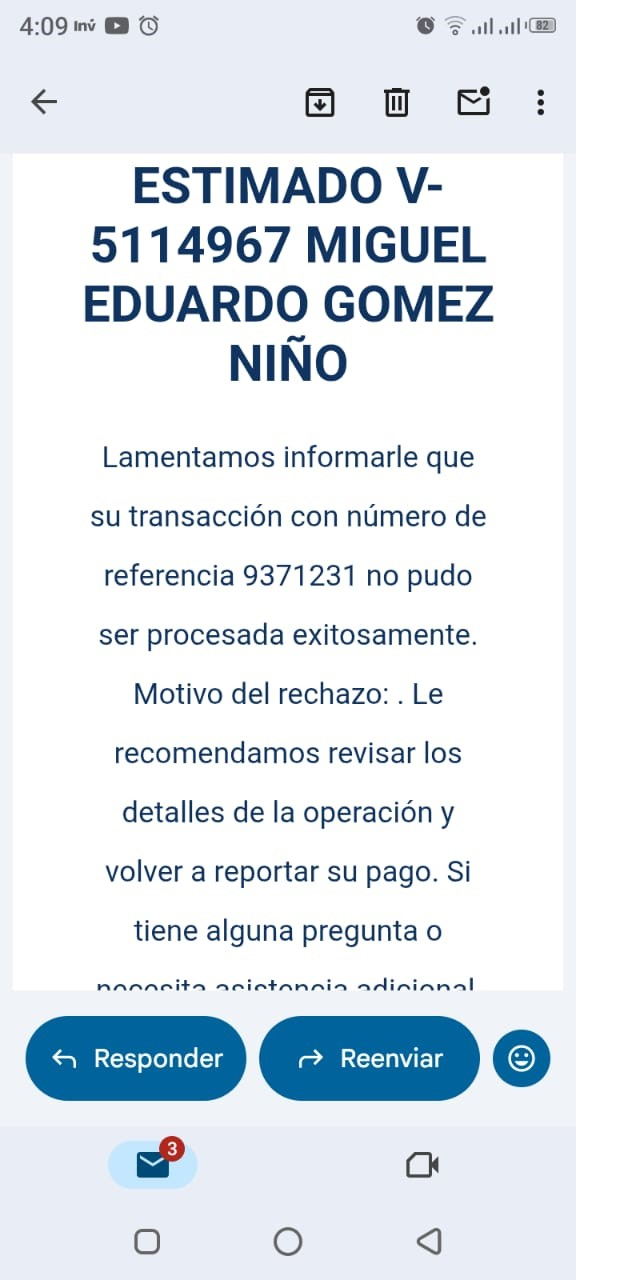Switch to the Meet video tab

422,1164
